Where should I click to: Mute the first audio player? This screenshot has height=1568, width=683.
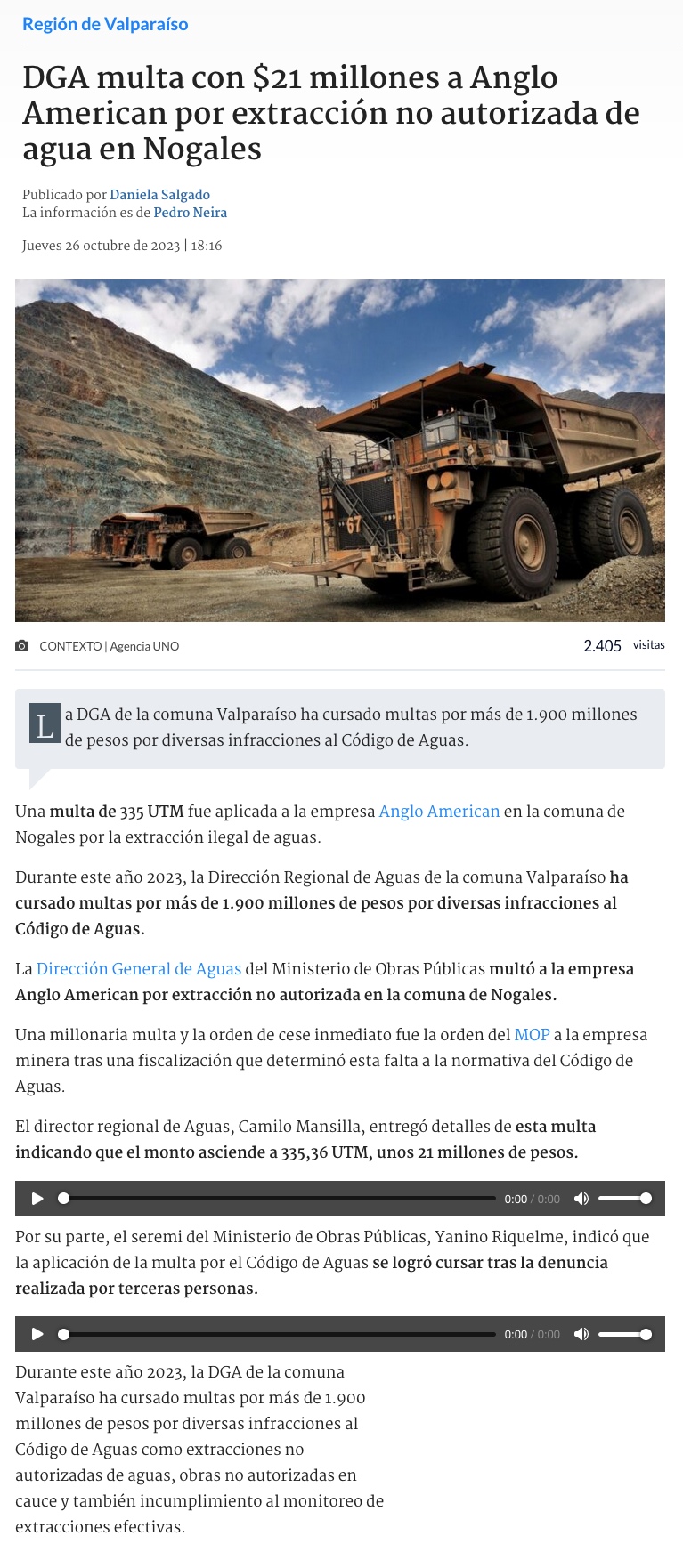[581, 1199]
